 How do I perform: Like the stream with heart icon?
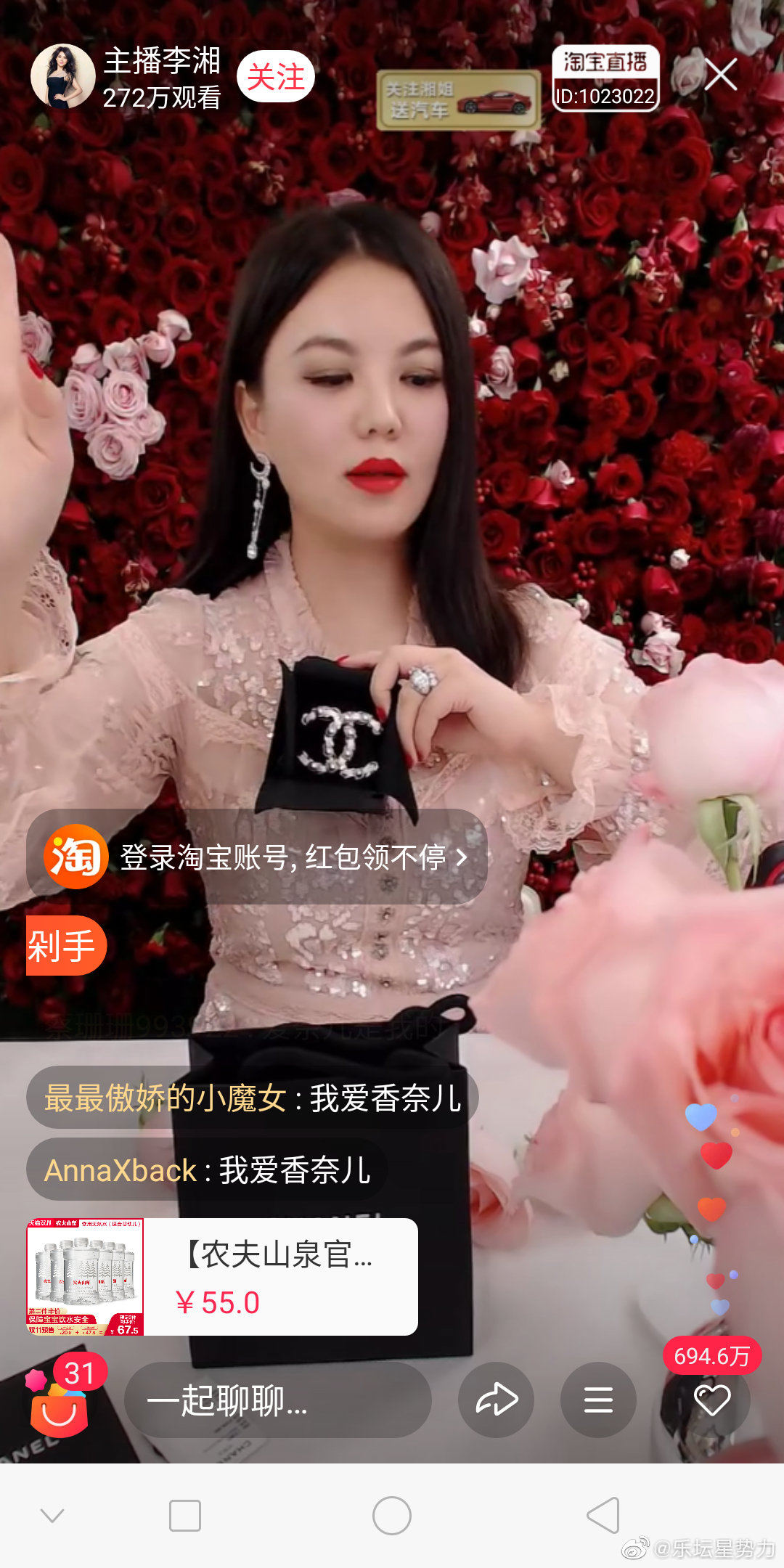coord(711,1400)
